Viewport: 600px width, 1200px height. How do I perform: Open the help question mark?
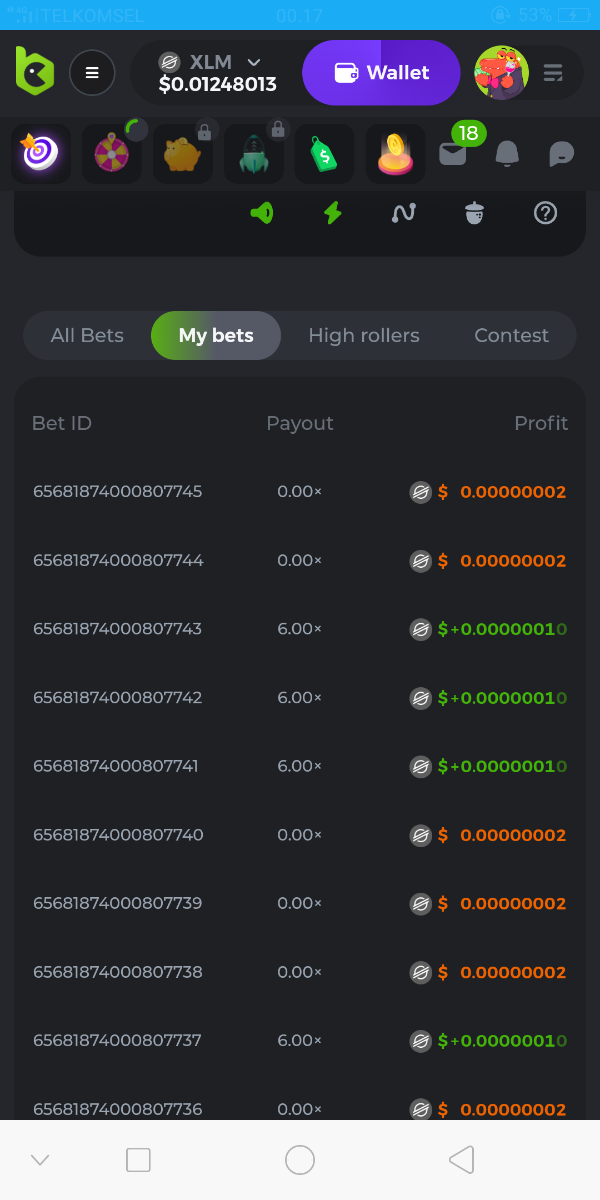tap(545, 213)
